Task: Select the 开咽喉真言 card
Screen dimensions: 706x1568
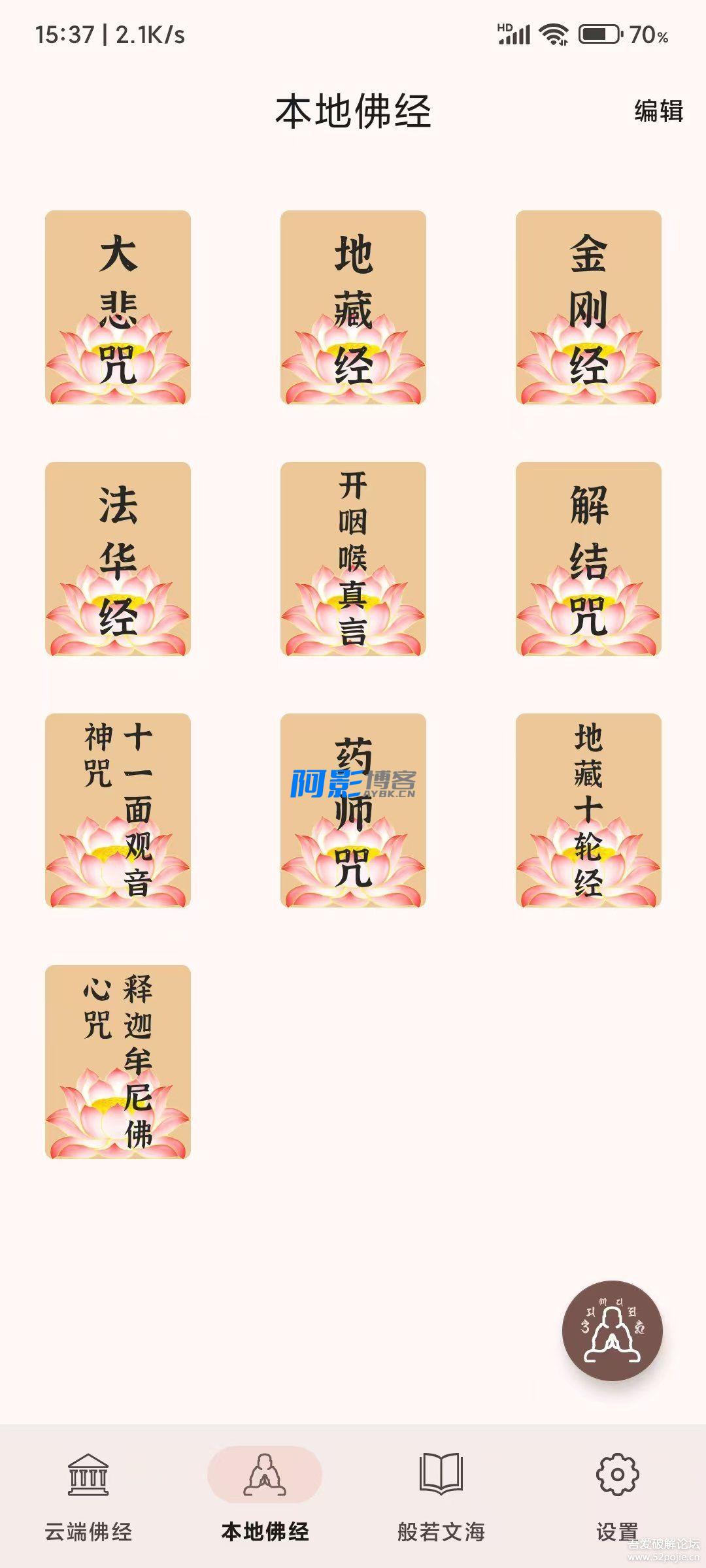Action: (353, 559)
